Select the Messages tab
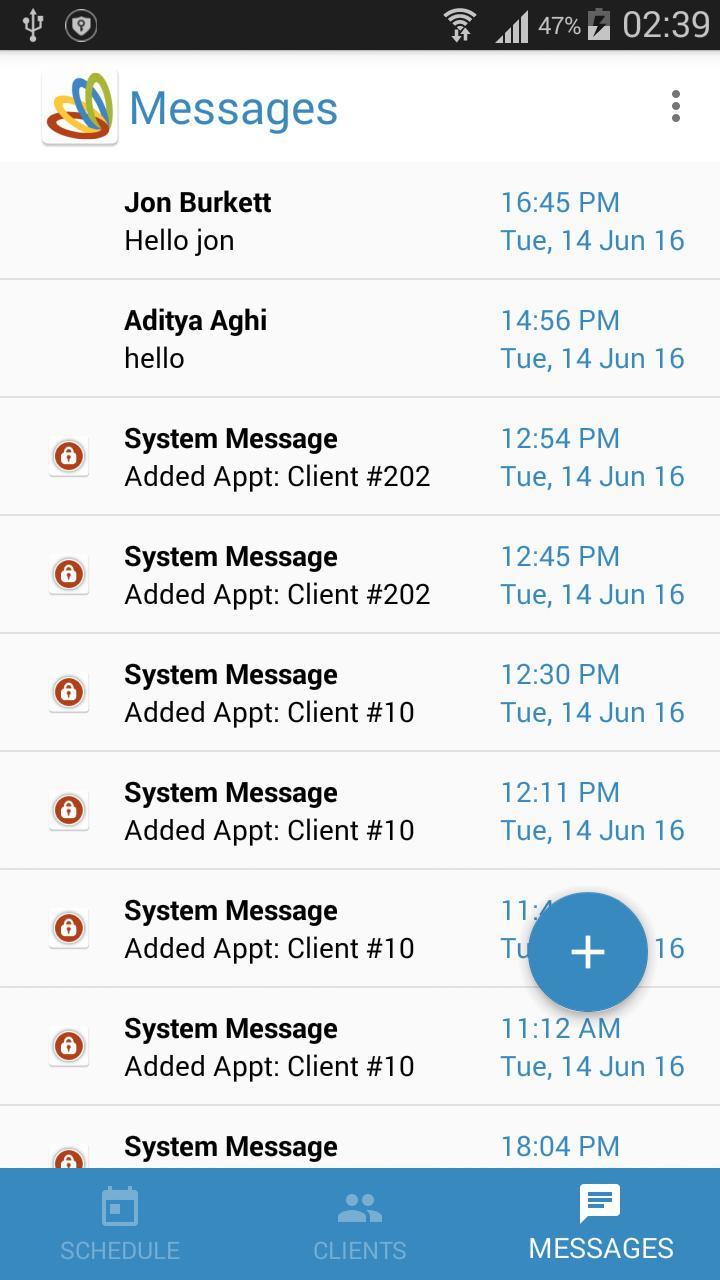Viewport: 720px width, 1280px height. 600,1223
